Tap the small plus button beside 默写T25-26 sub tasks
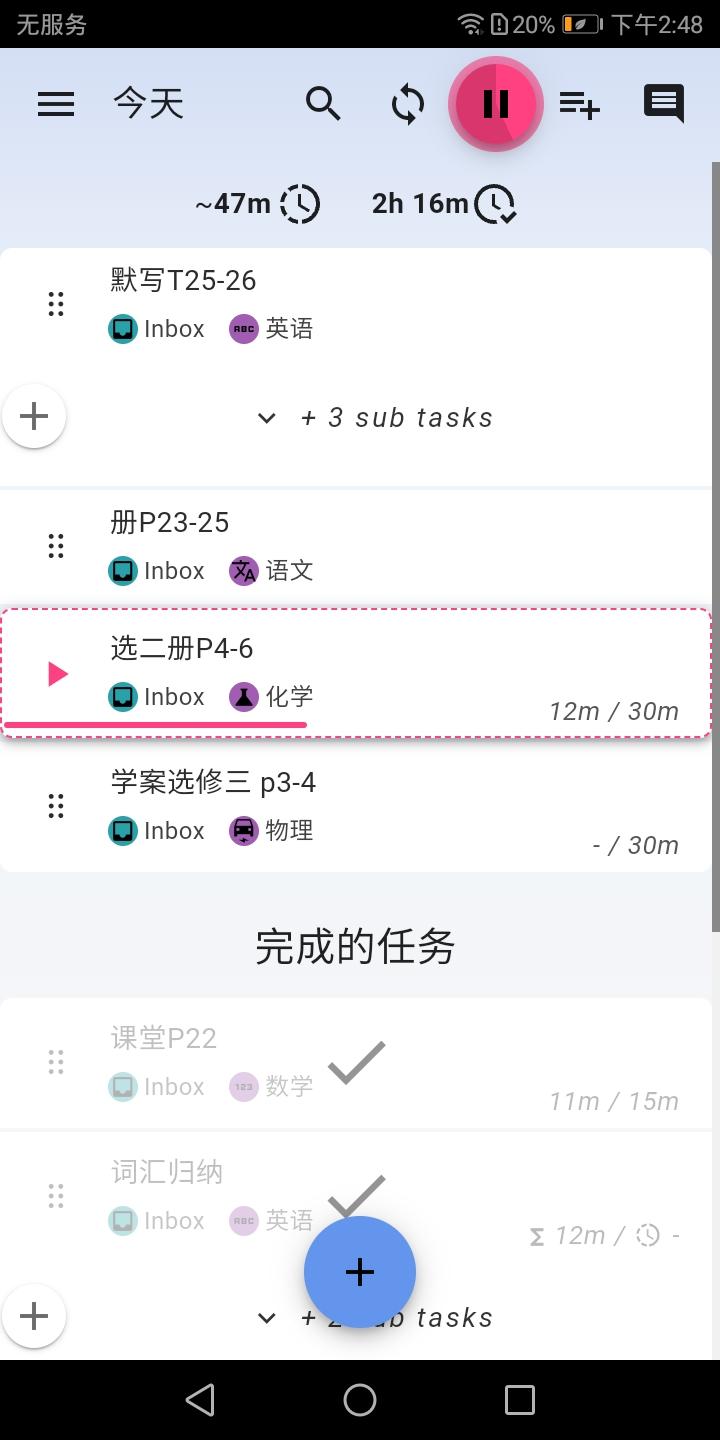This screenshot has height=1440, width=720. [34, 416]
